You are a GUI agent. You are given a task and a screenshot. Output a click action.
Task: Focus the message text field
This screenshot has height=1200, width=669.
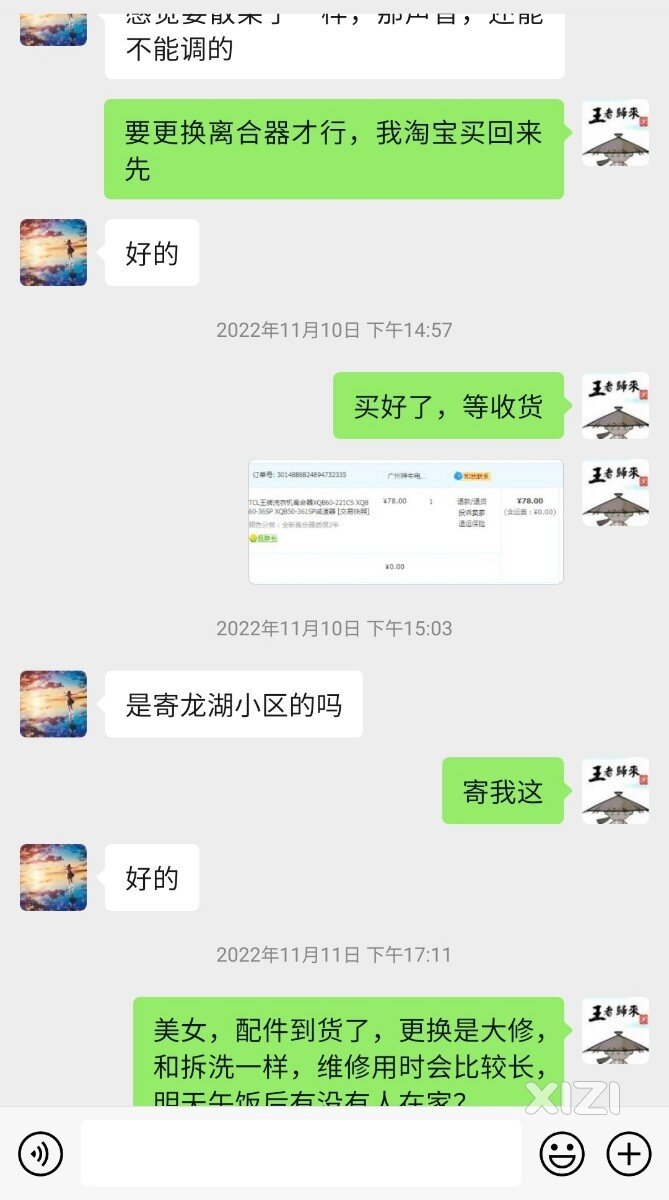(300, 1154)
